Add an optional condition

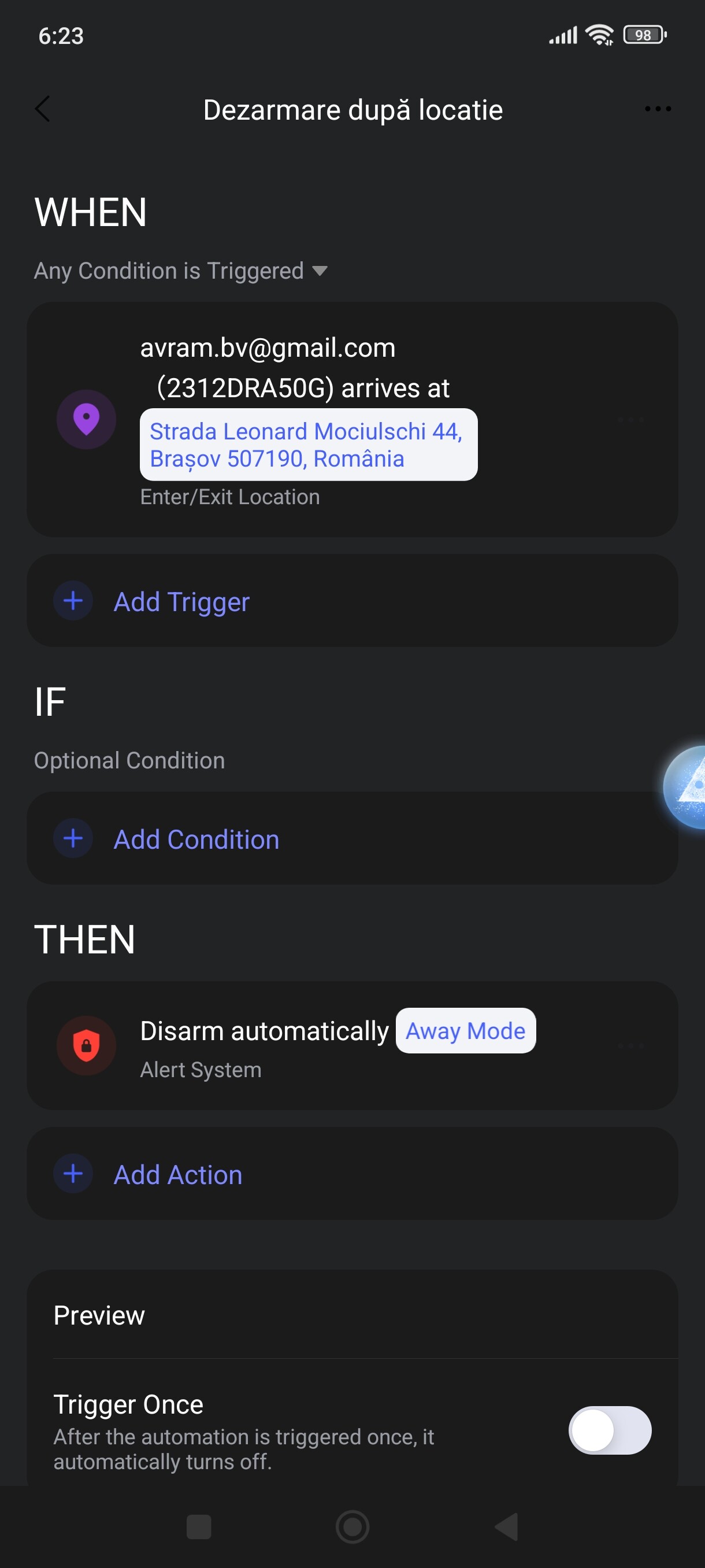tap(196, 839)
